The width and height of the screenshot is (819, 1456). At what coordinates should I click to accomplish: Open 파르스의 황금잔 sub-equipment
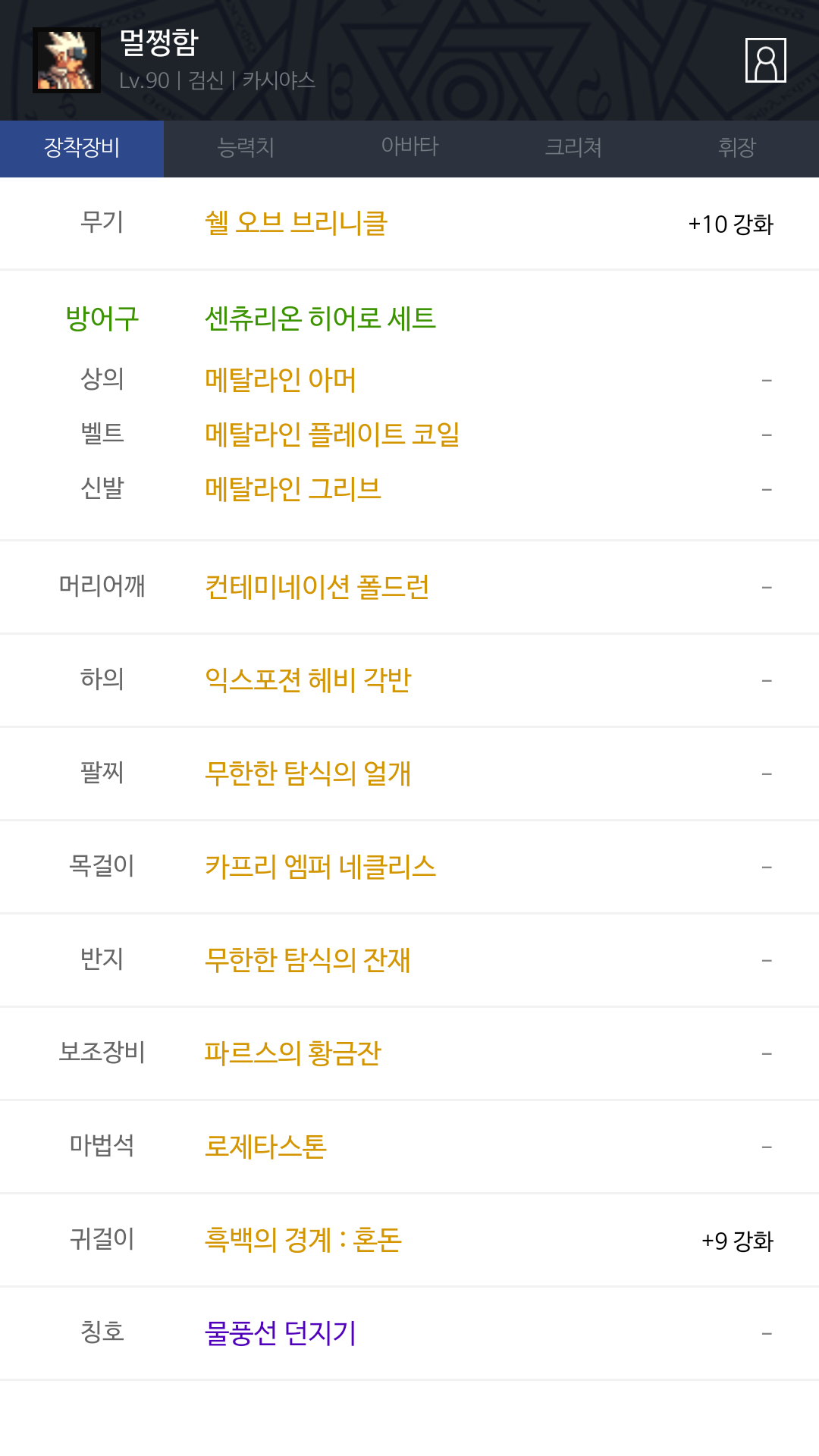[x=293, y=1053]
